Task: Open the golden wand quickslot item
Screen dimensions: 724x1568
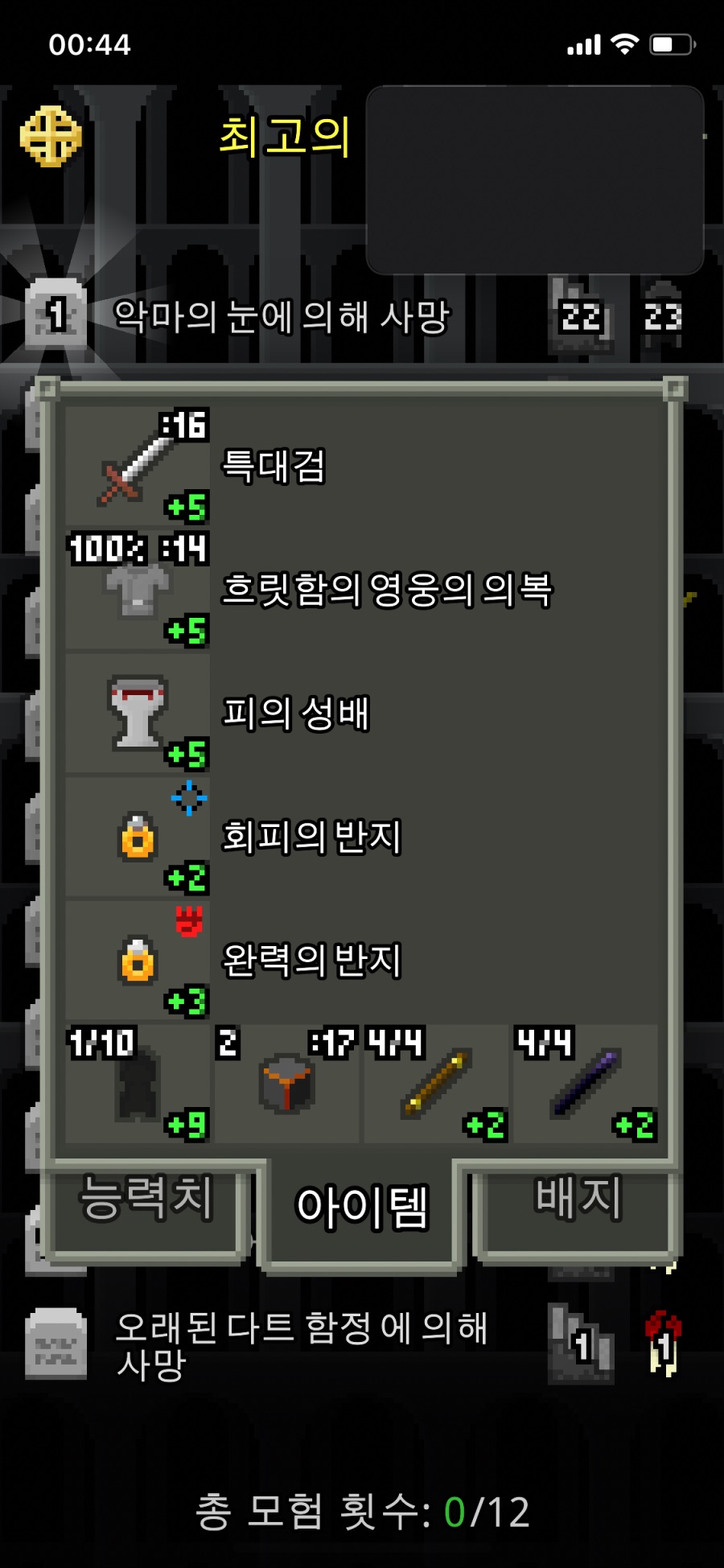Action: click(436, 1084)
